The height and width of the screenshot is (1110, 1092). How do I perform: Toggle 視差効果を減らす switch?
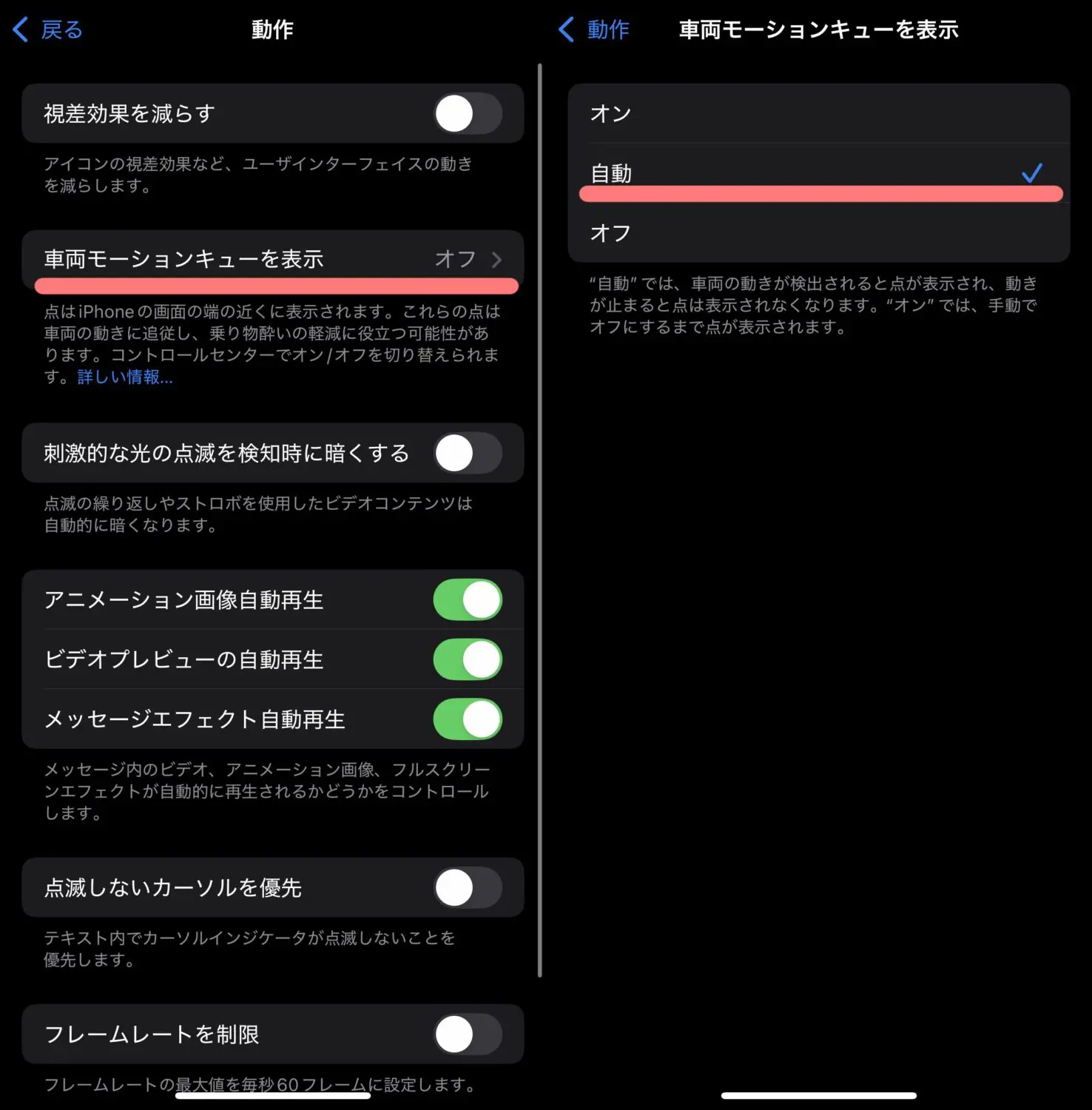pyautogui.click(x=467, y=114)
